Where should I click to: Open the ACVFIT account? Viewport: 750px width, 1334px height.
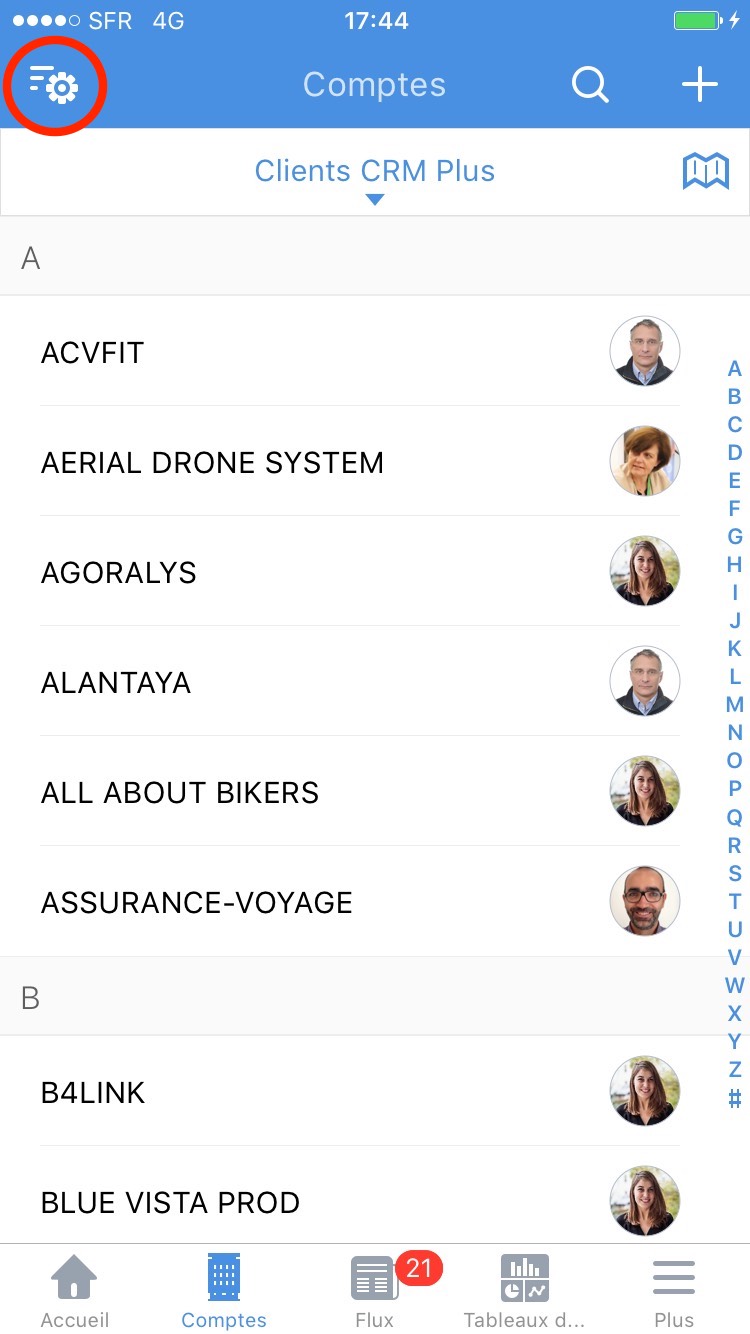pyautogui.click(x=92, y=353)
